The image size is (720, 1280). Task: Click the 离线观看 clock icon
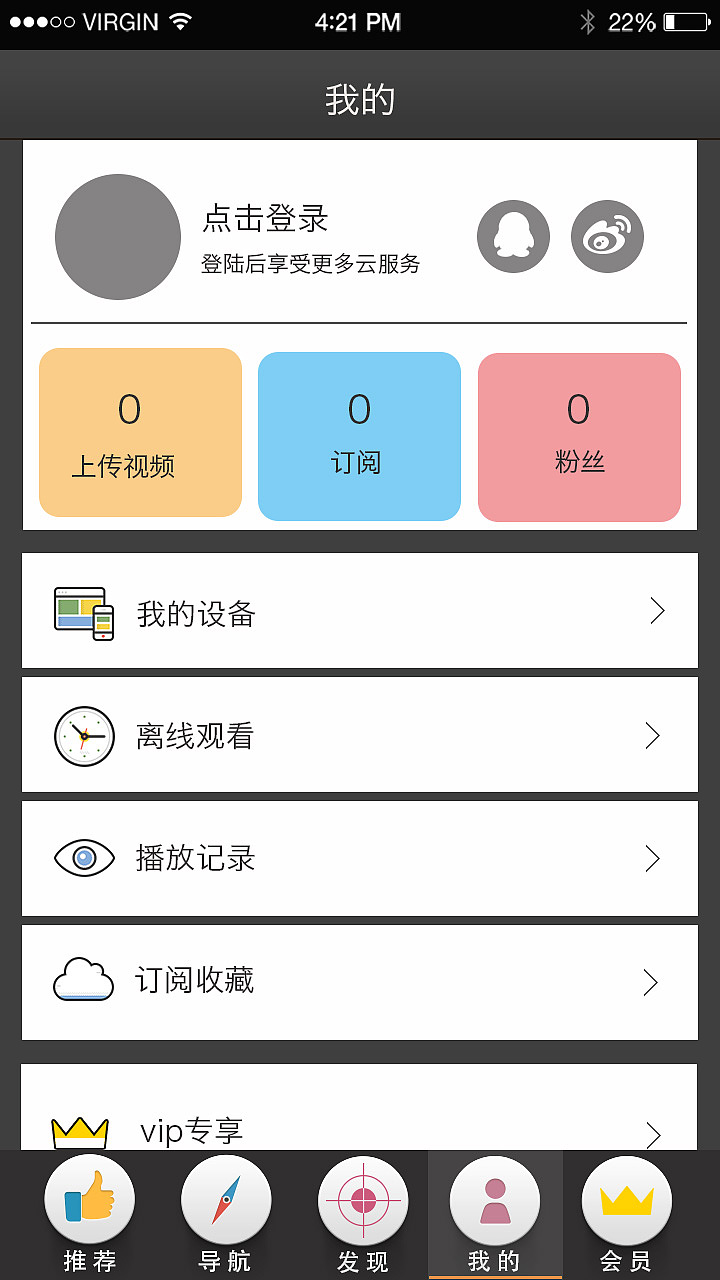[84, 735]
